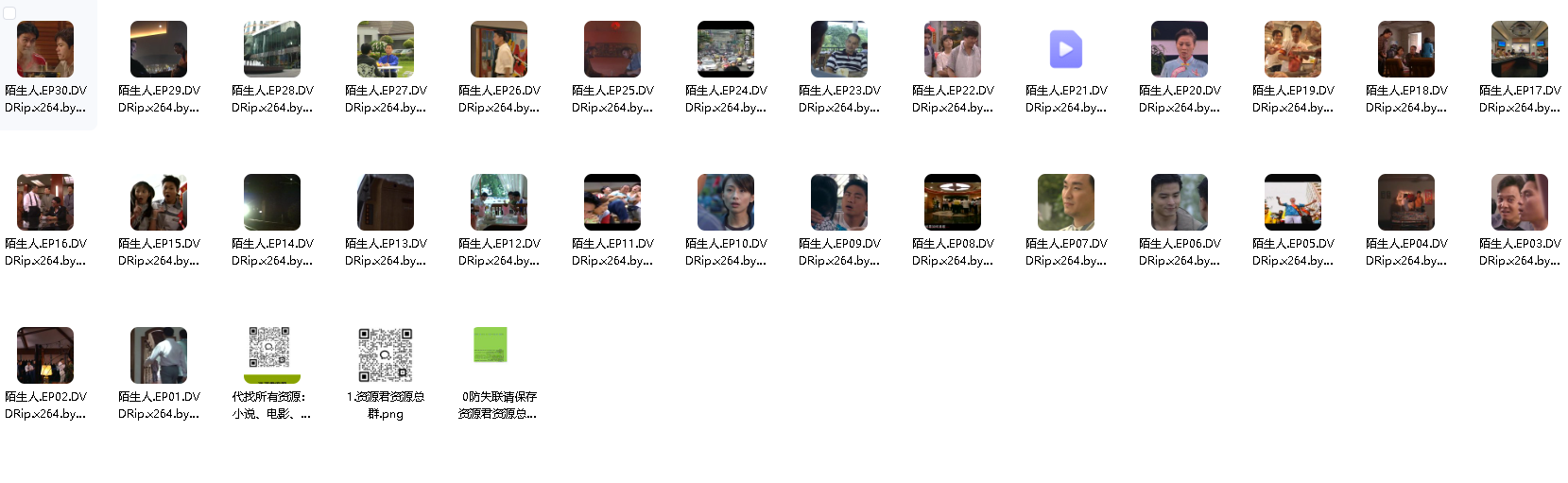This screenshot has height=483, width=1568.
Task: Play episode 陌生人.EP08
Action: click(953, 203)
